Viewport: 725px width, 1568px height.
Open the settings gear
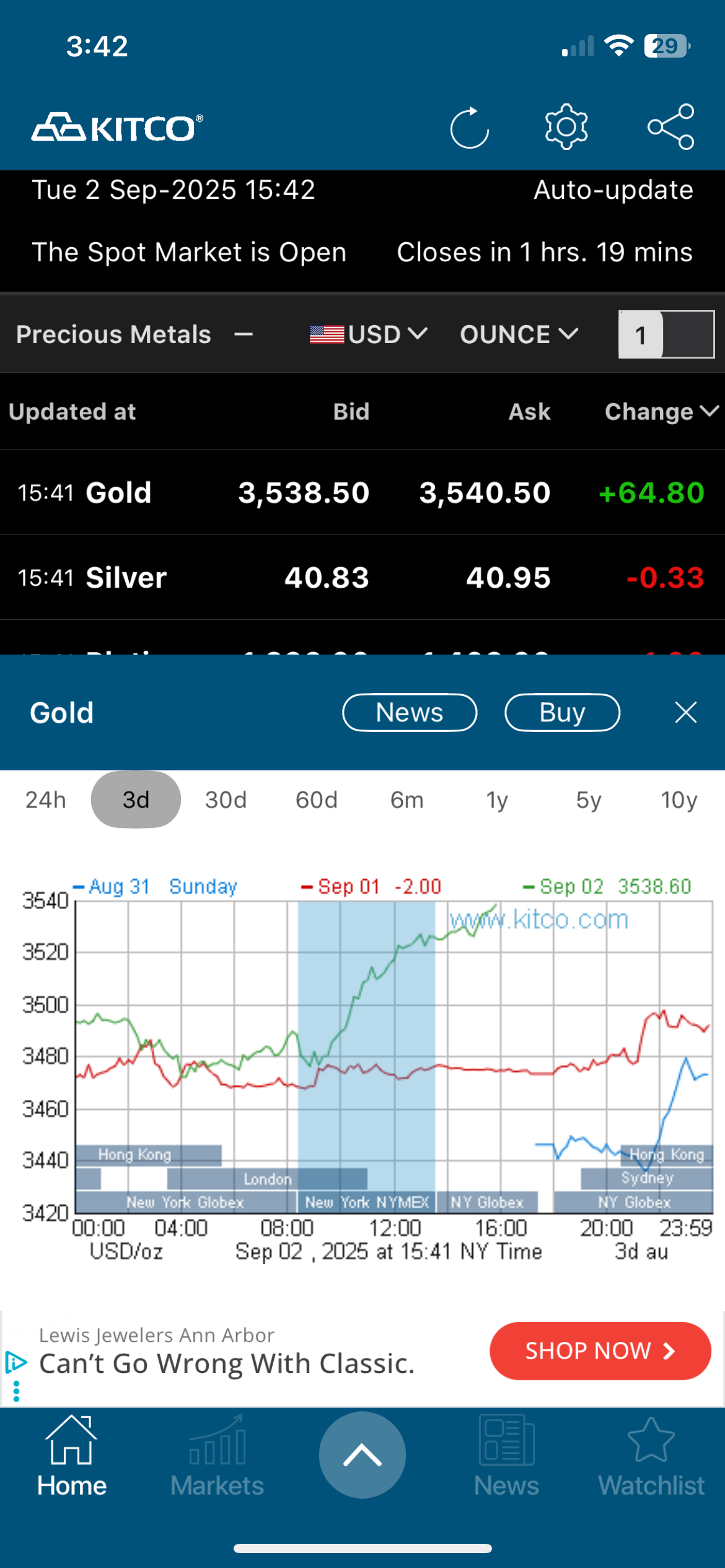pyautogui.click(x=566, y=127)
